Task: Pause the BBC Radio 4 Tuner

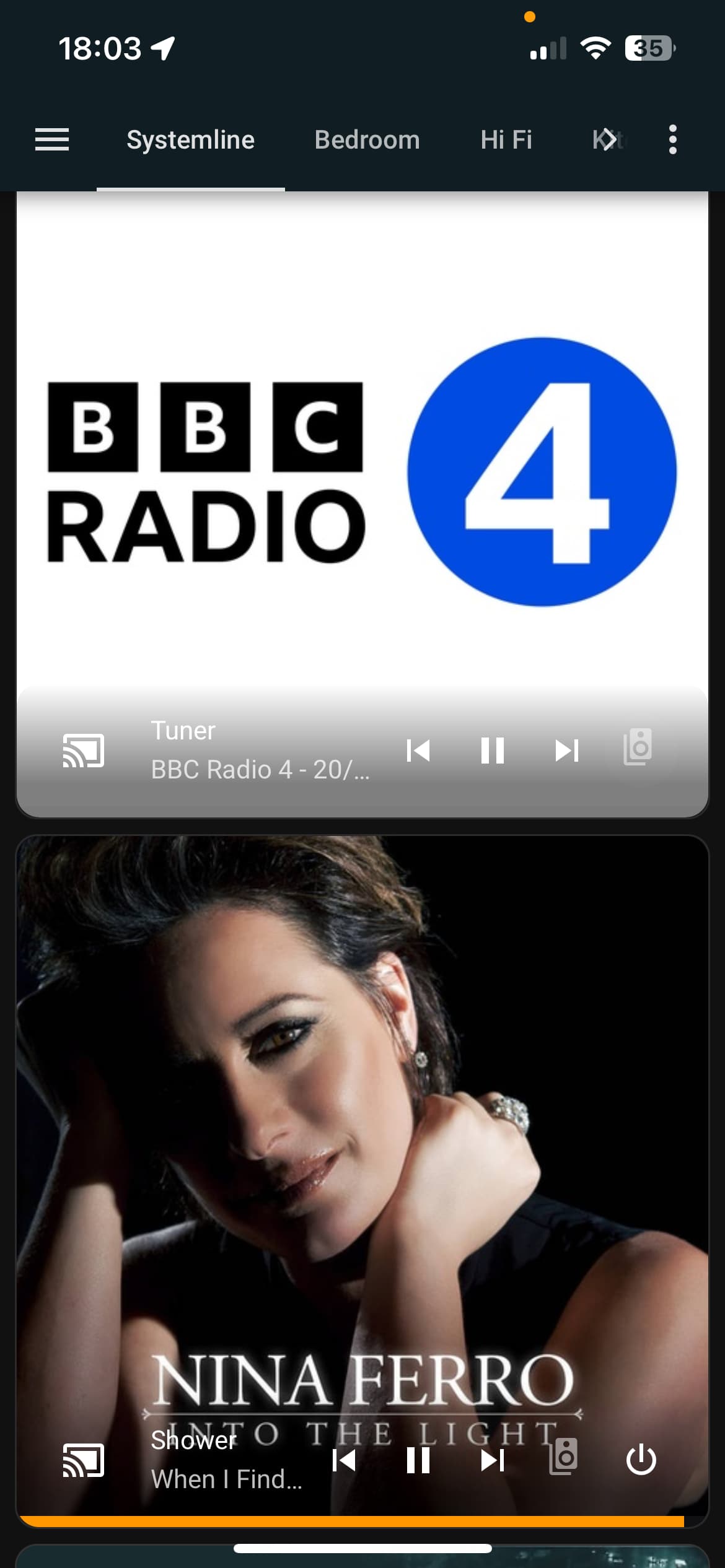Action: coord(492,751)
